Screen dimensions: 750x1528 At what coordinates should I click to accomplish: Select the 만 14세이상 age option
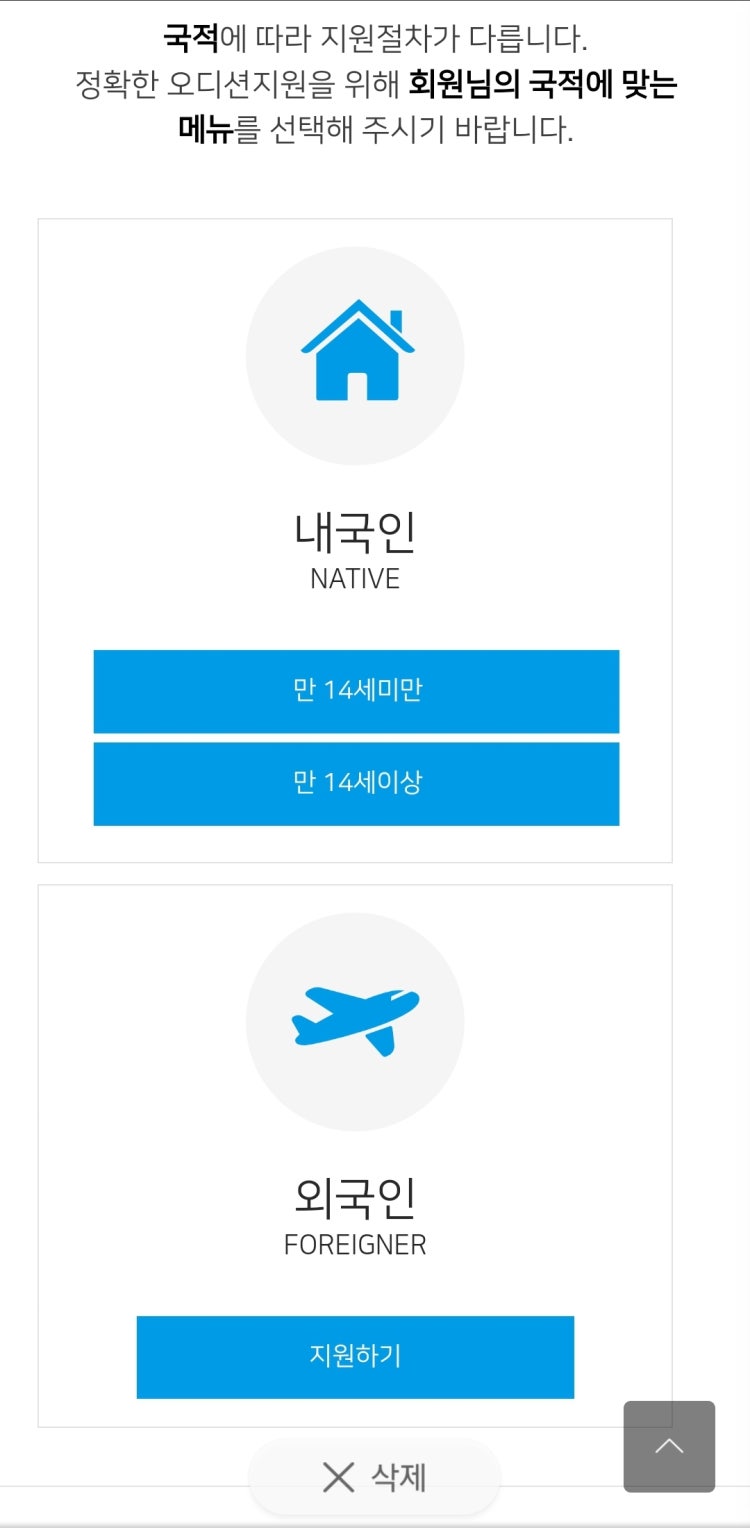(x=356, y=784)
